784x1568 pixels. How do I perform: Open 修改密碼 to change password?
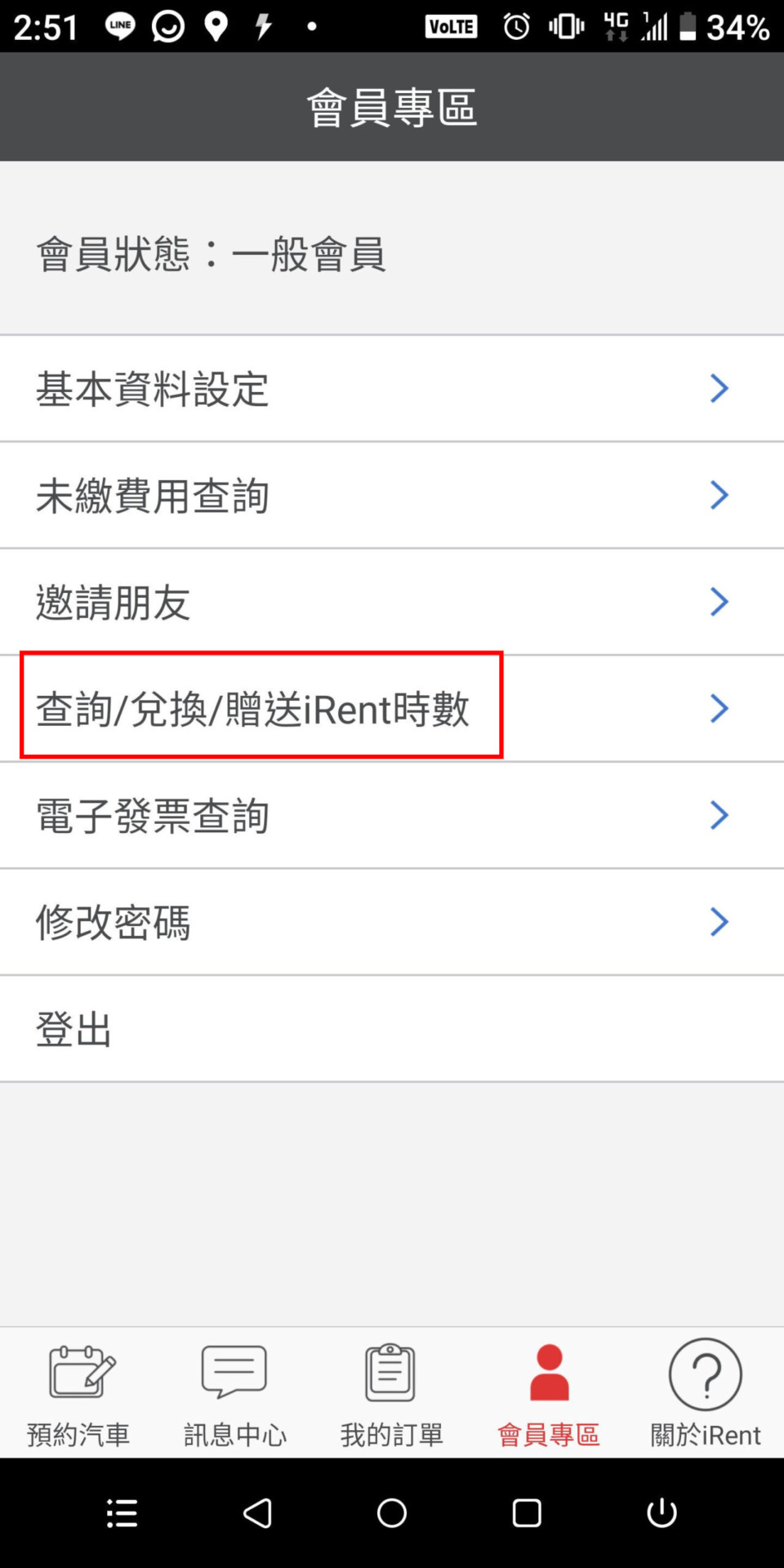[392, 922]
